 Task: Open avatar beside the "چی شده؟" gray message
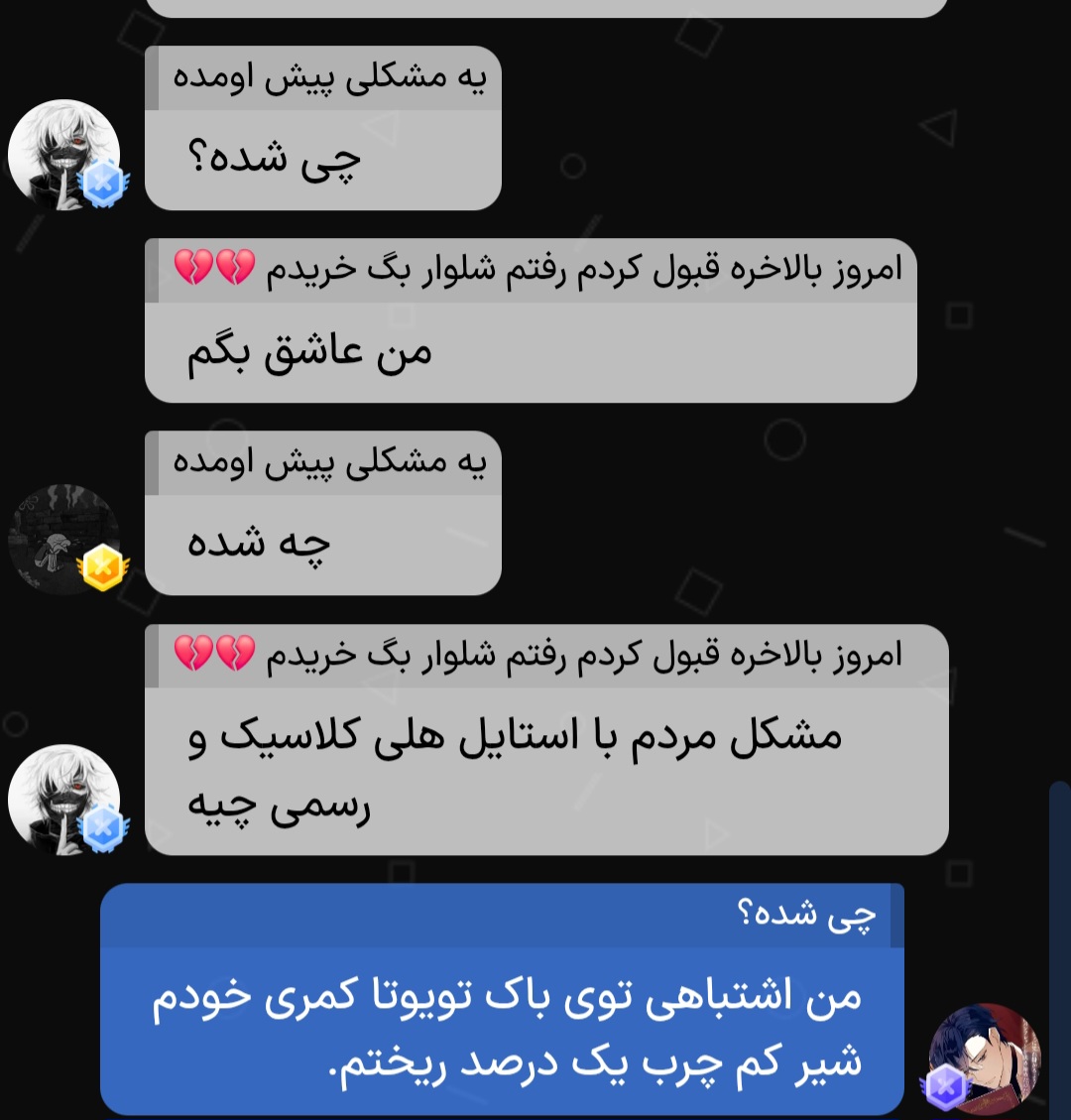click(x=63, y=155)
